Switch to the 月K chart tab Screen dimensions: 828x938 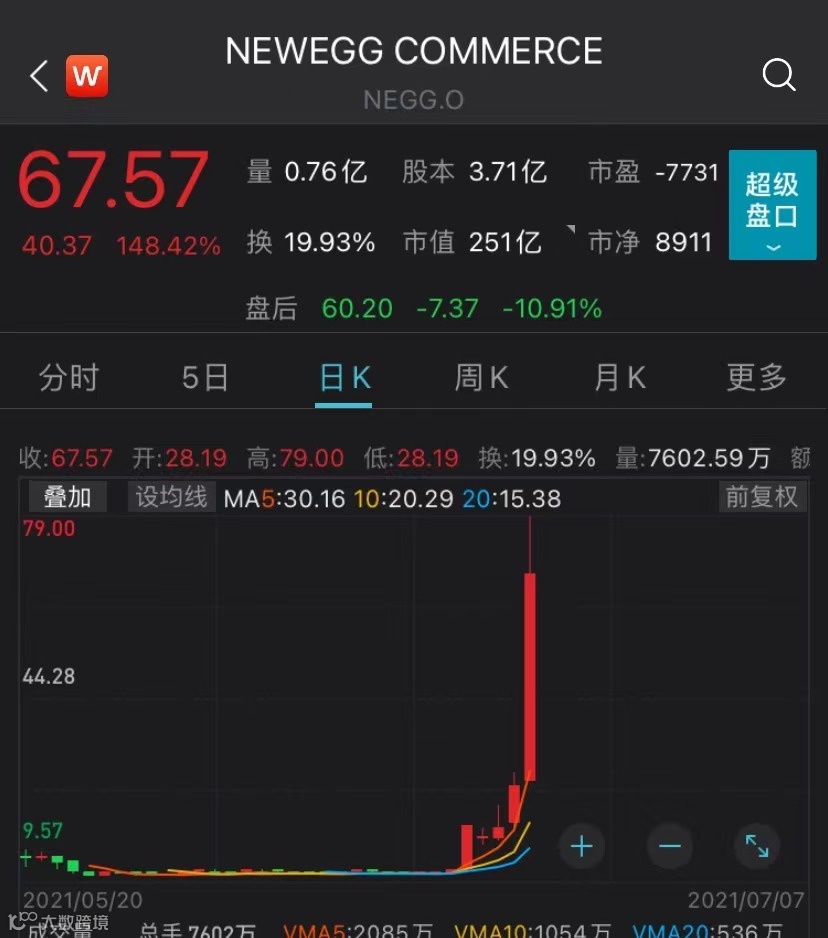click(619, 378)
